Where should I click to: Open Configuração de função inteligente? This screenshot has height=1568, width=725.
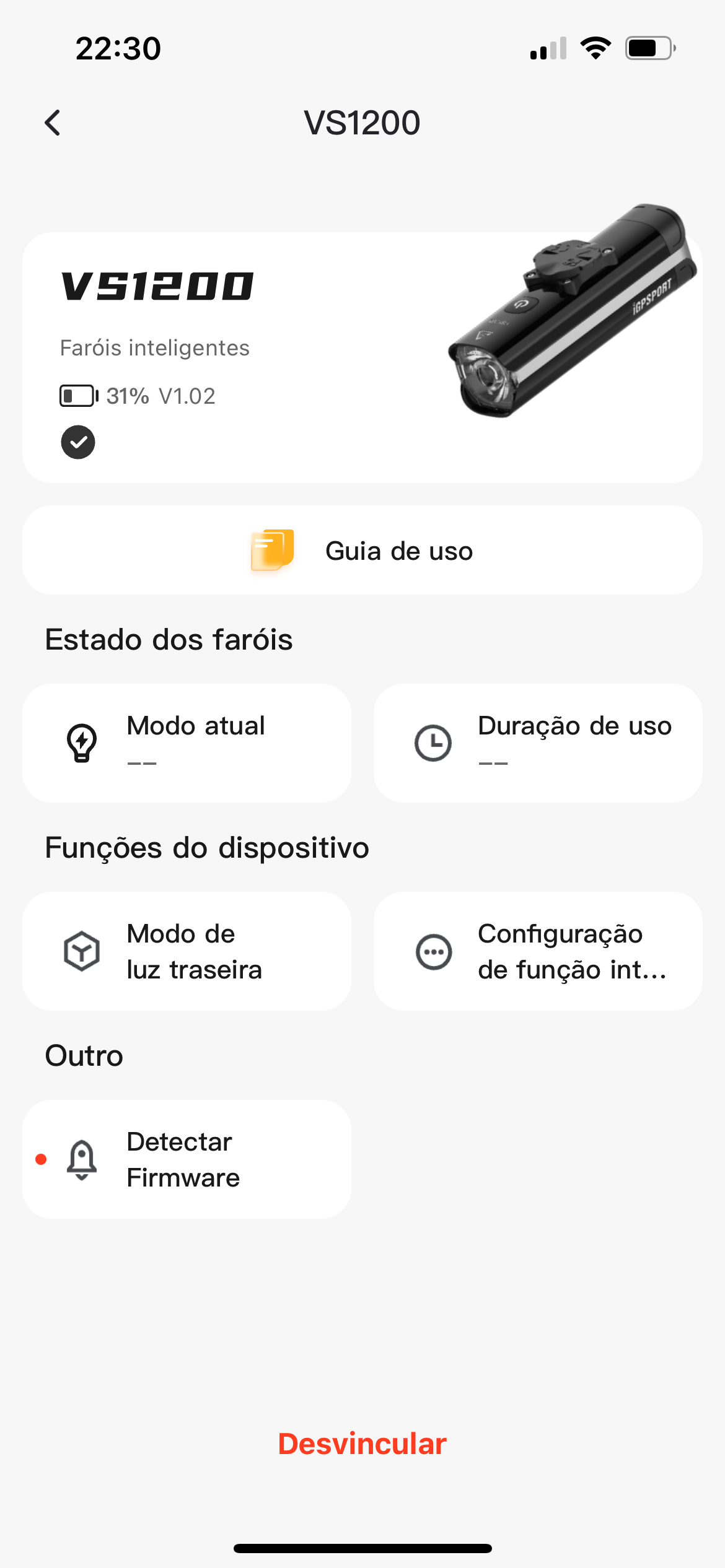click(x=538, y=951)
